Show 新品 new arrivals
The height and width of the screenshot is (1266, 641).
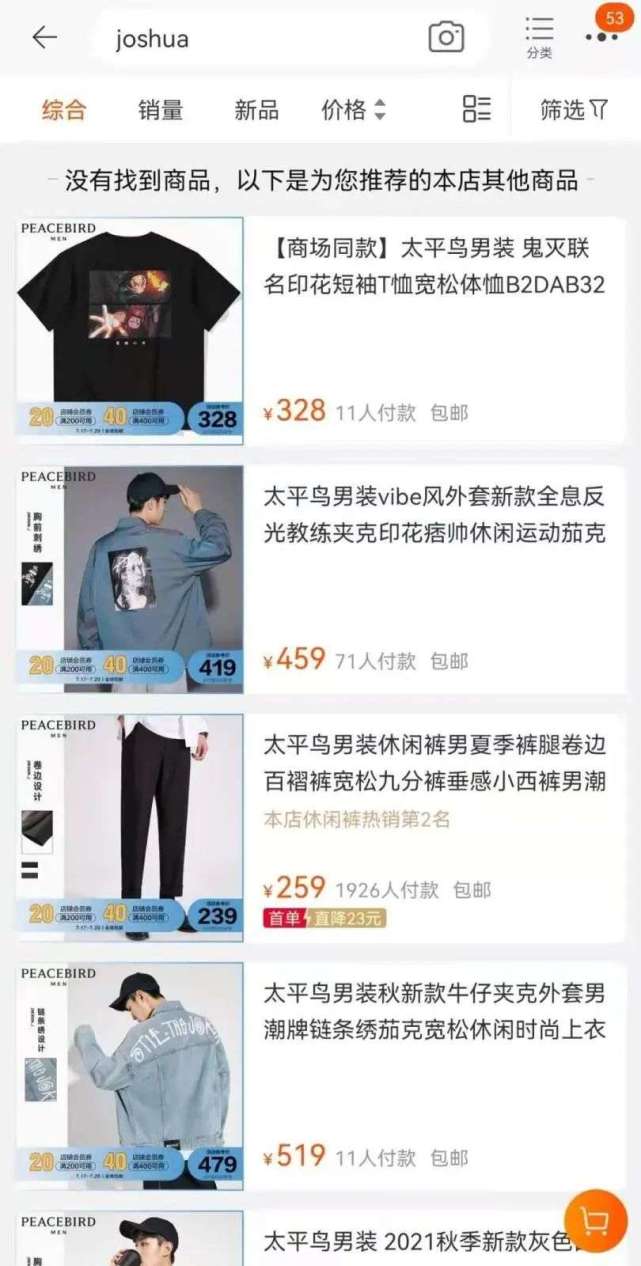256,110
